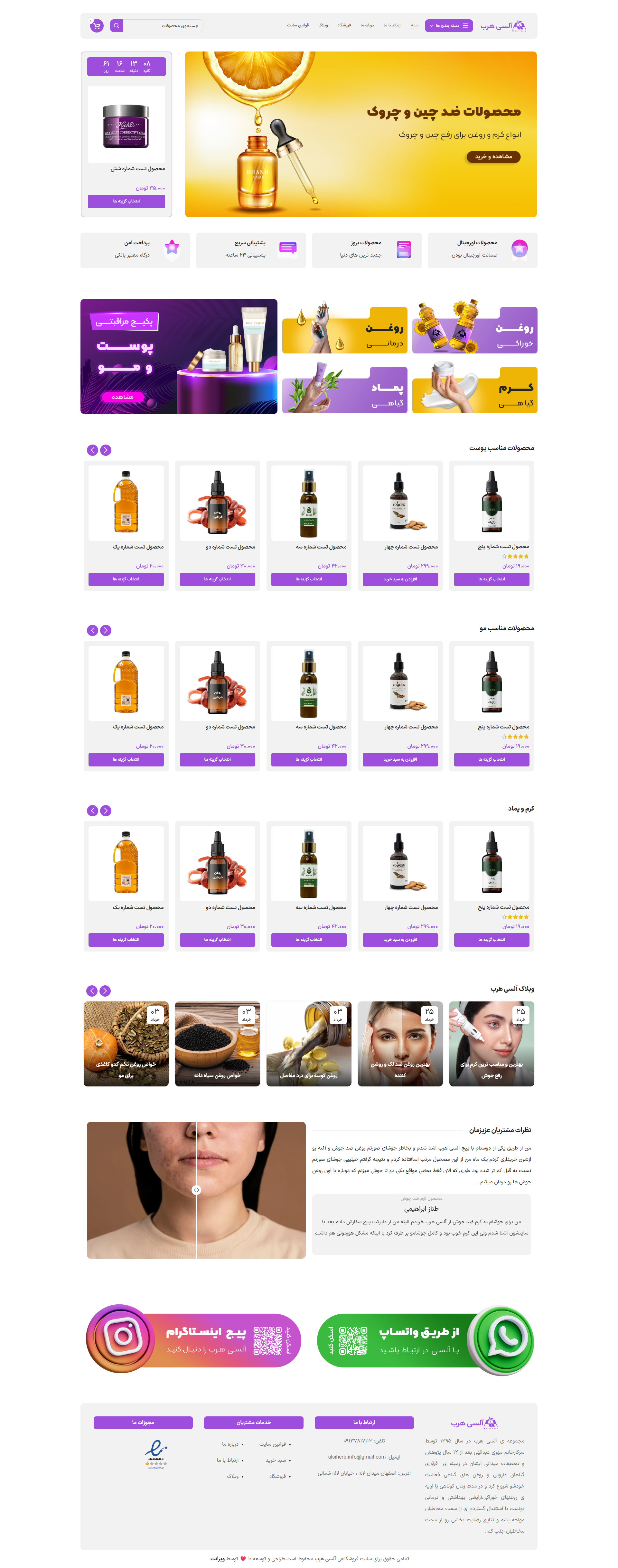Image resolution: width=618 pixels, height=1568 pixels.
Task: Tap مشاهده و خرید on the banner
Action: click(x=493, y=157)
